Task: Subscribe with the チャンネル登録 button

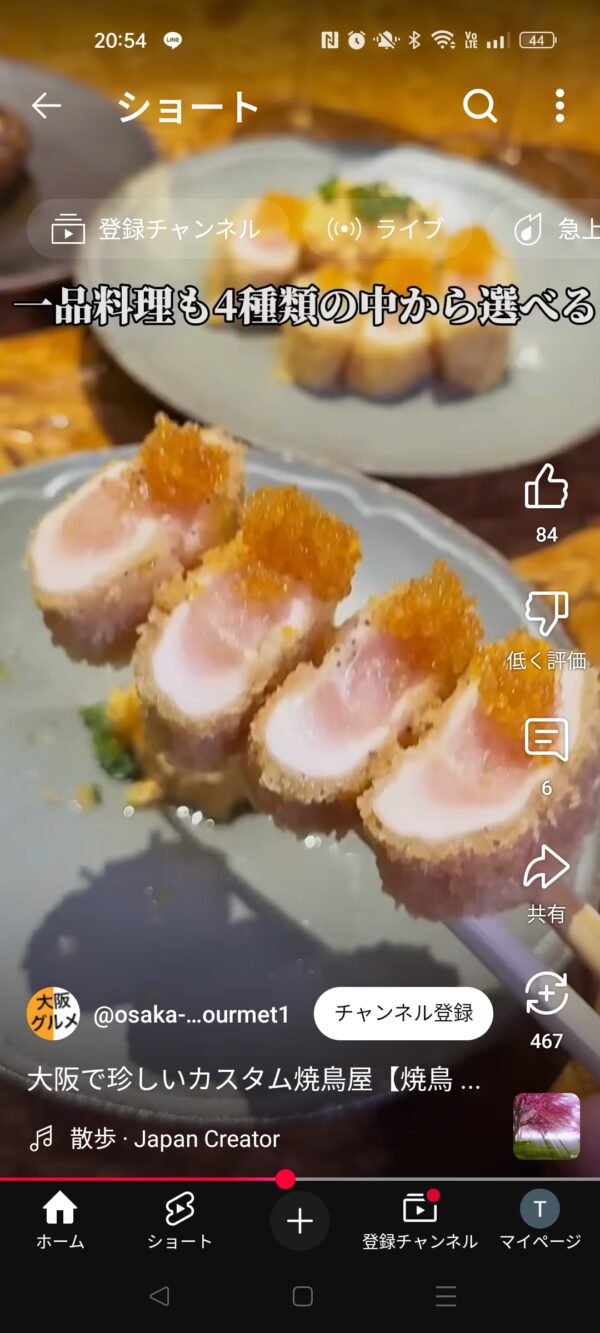Action: point(403,1013)
